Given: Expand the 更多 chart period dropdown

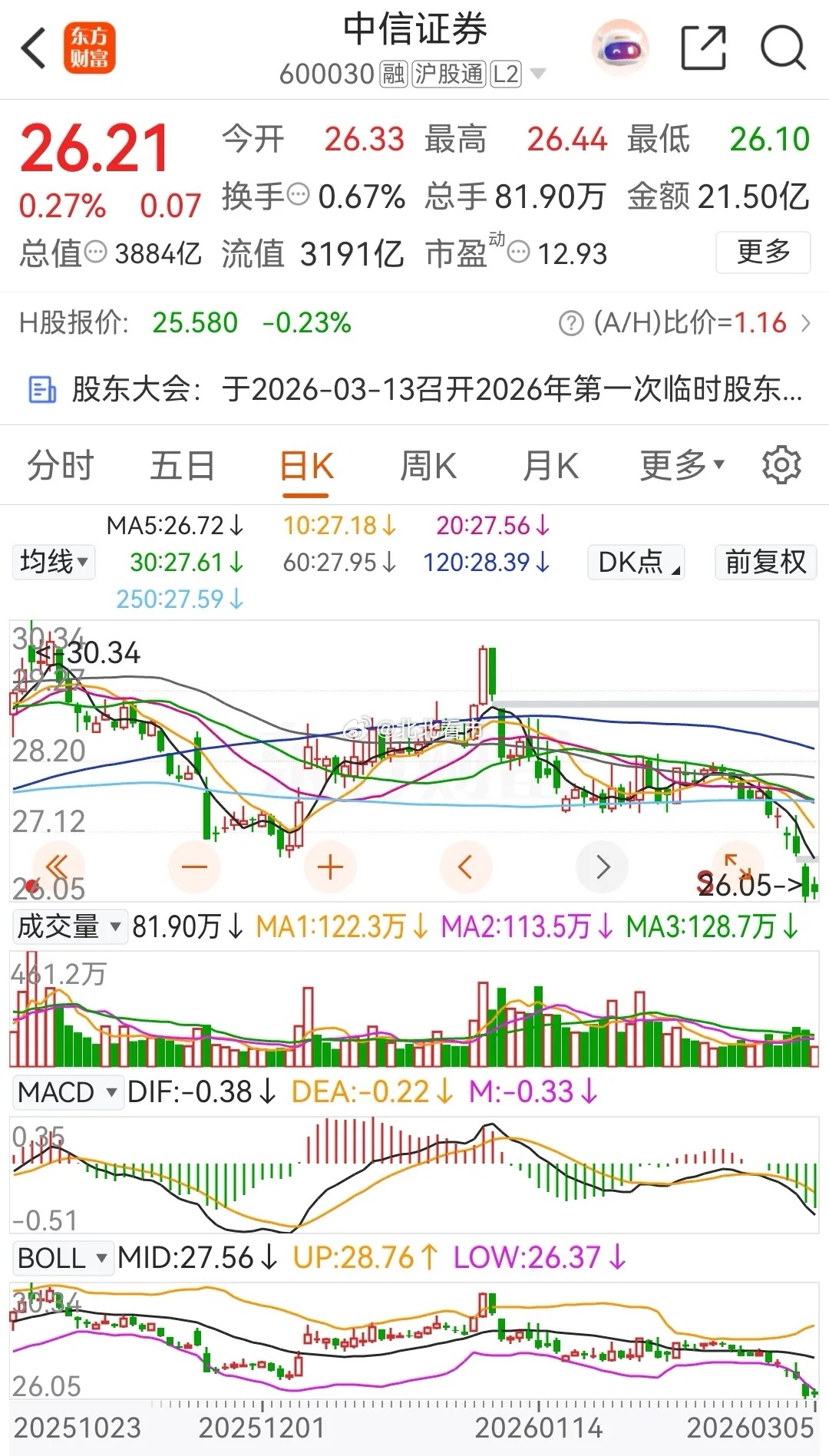Looking at the screenshot, I should [x=682, y=466].
